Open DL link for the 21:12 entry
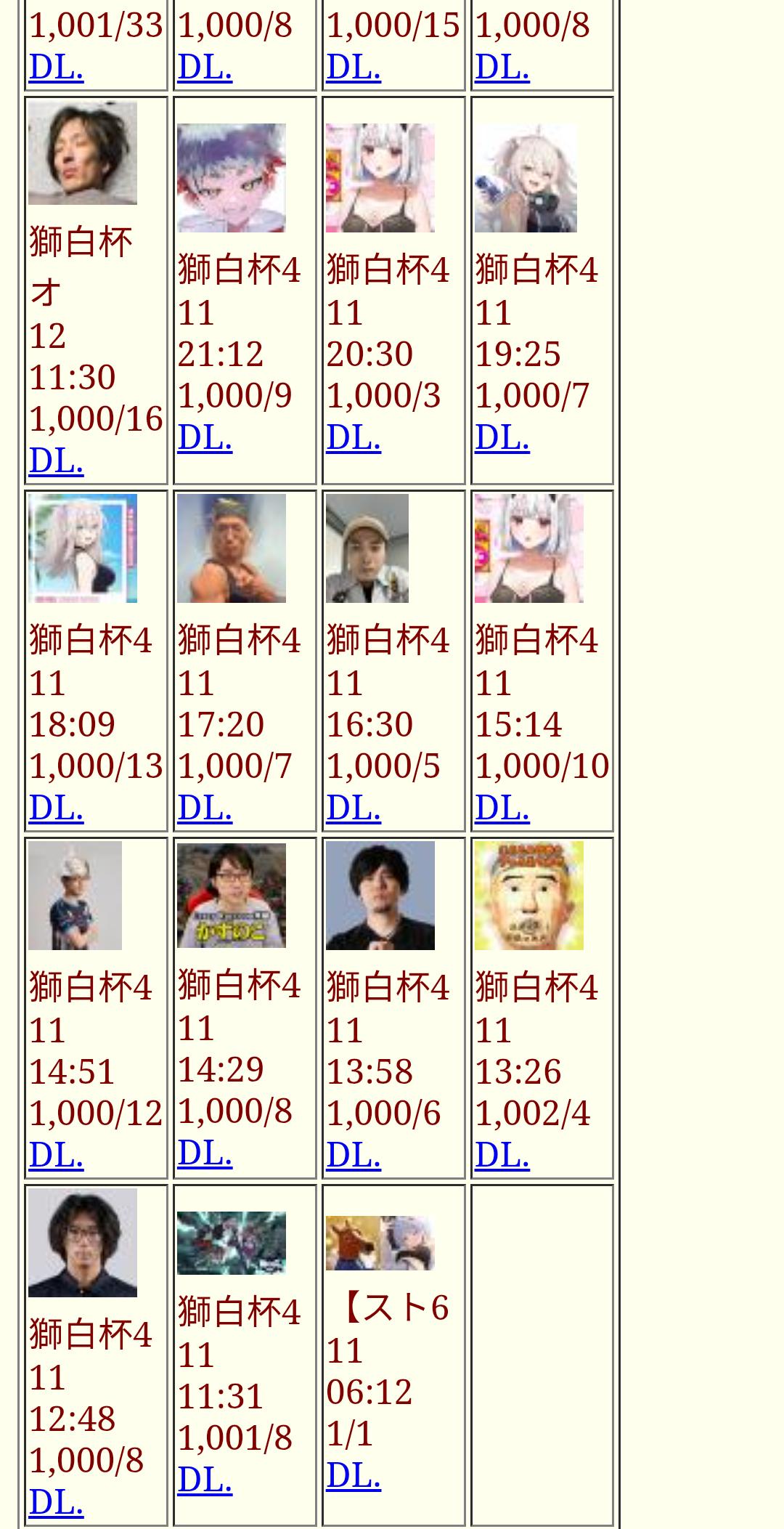 click(205, 438)
